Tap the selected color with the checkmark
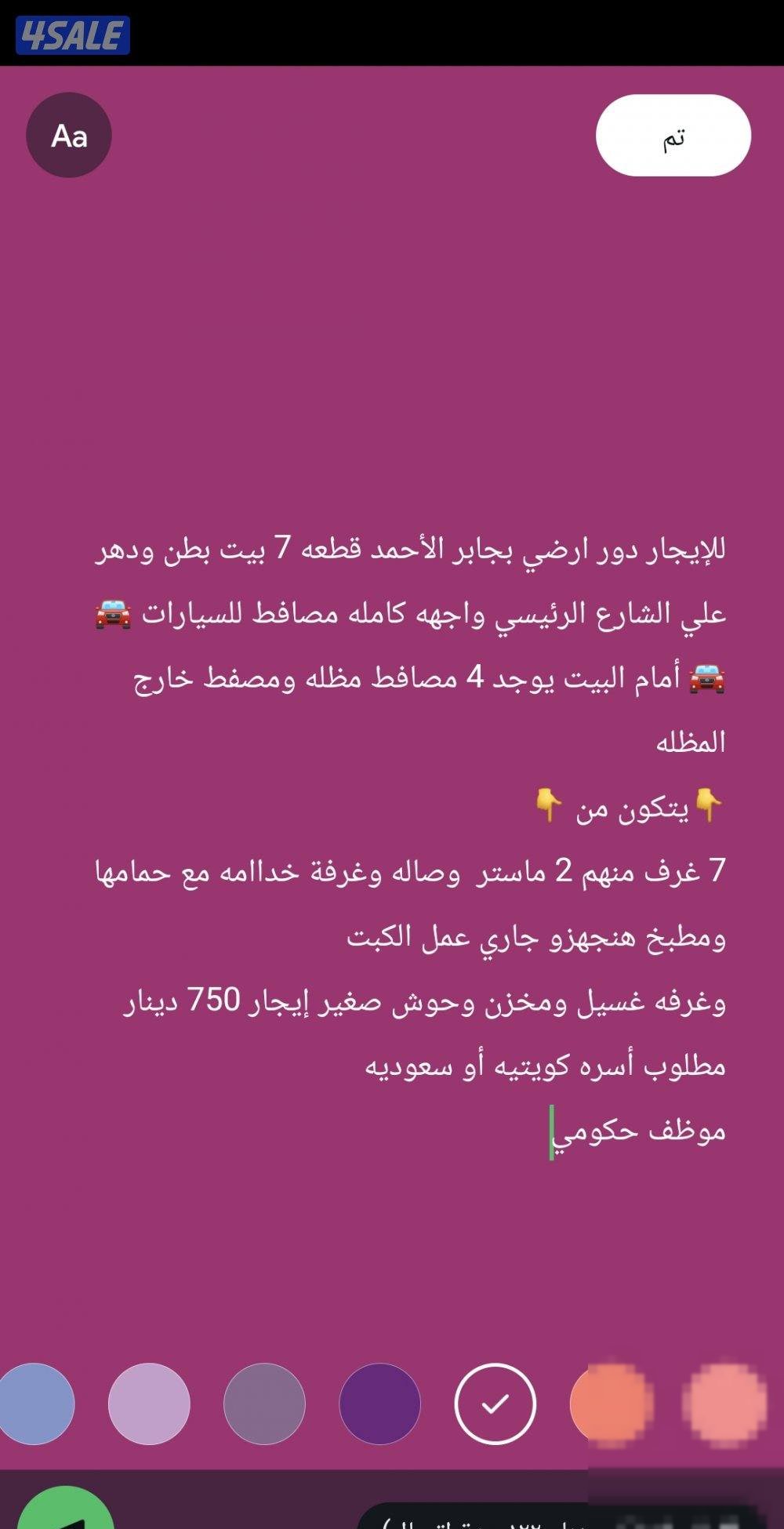784x1529 pixels. pyautogui.click(x=495, y=1404)
